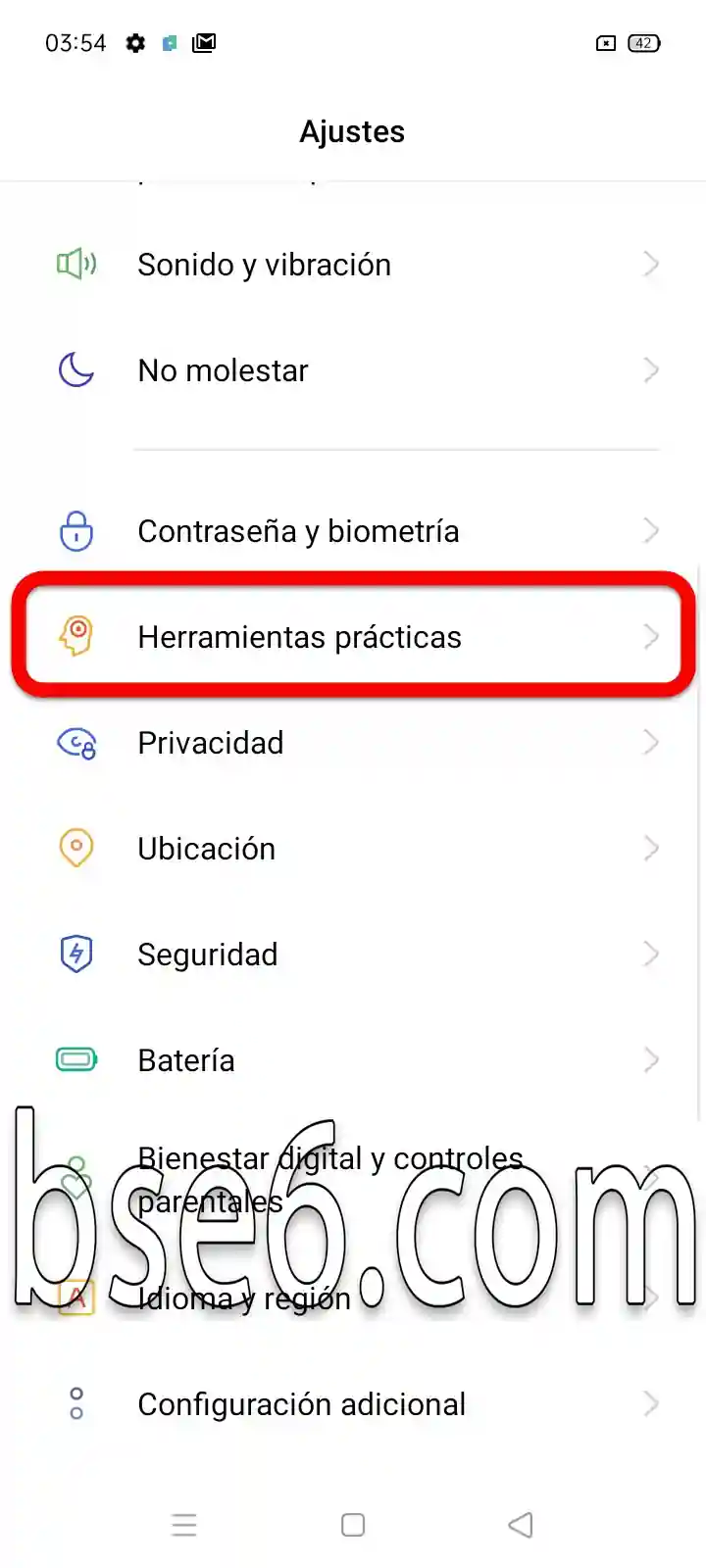
Task: Open Bienestar digital y controles parentales
Action: (x=353, y=1180)
